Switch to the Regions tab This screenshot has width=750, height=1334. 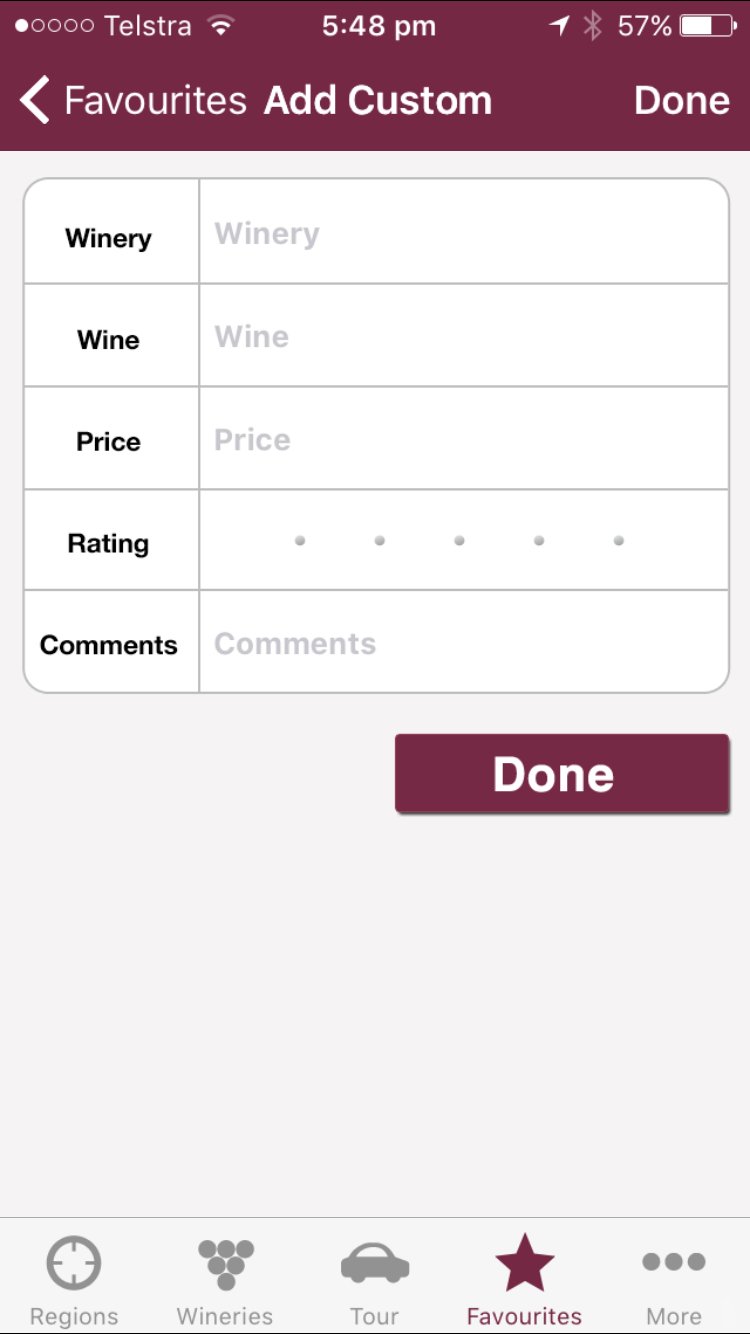tap(74, 1280)
